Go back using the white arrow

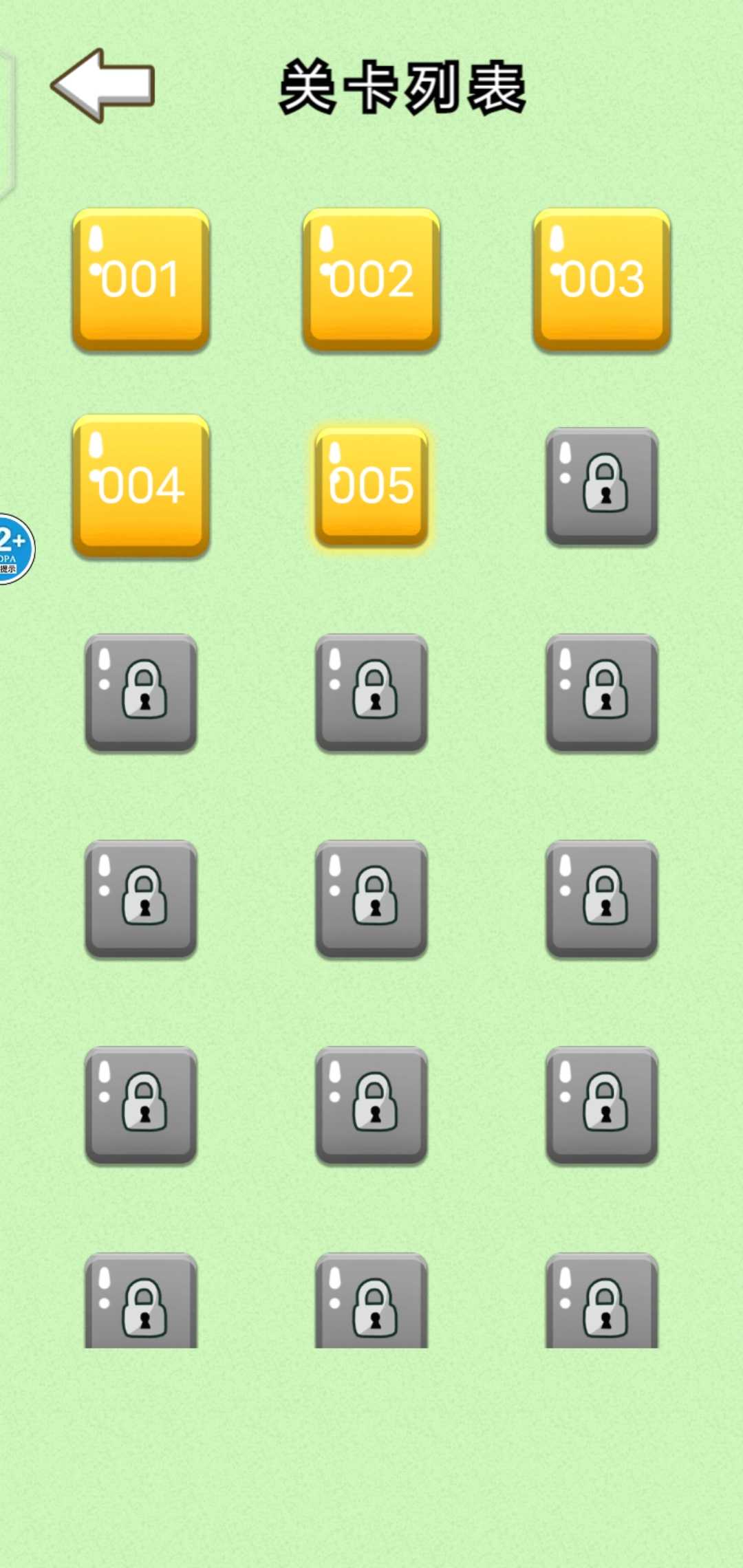[103, 85]
